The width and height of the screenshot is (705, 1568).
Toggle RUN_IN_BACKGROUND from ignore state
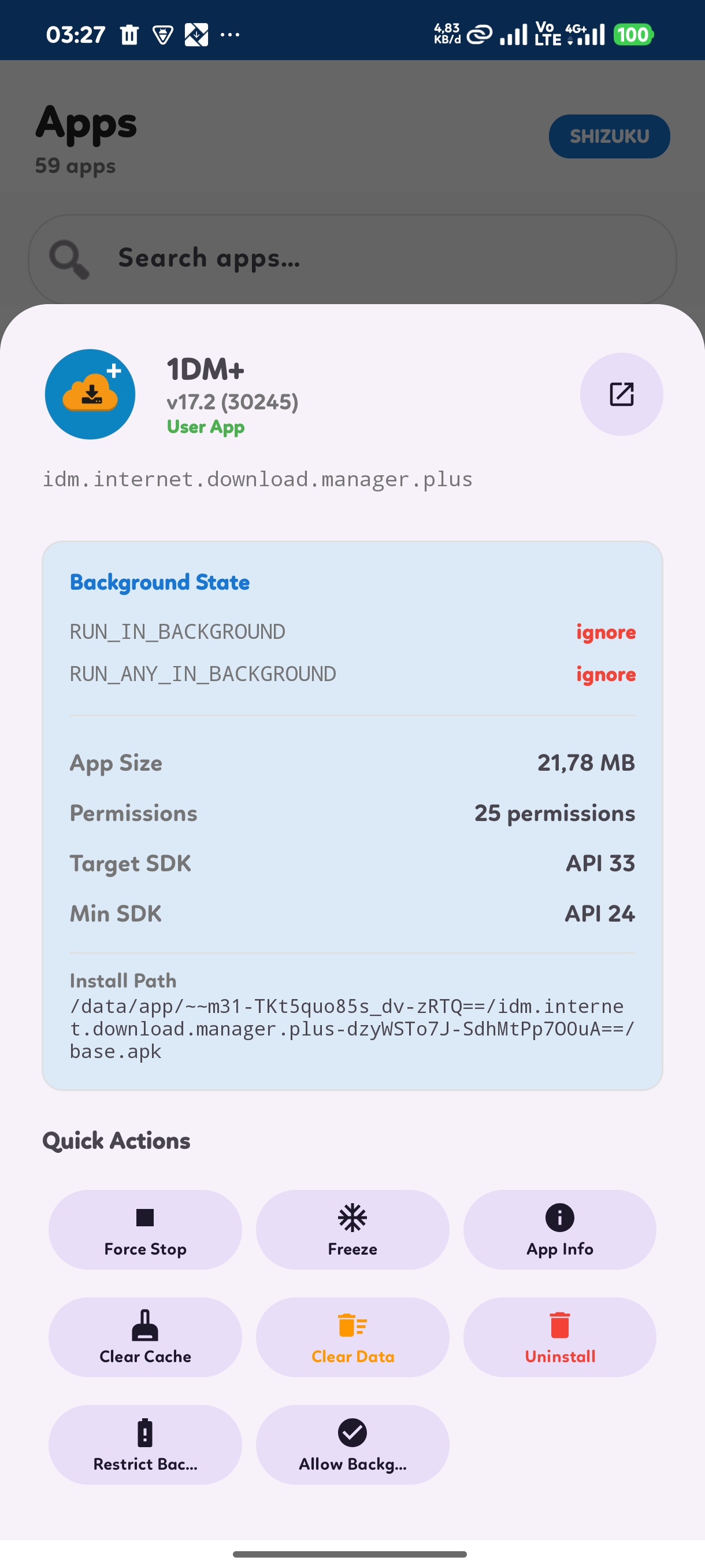point(606,632)
